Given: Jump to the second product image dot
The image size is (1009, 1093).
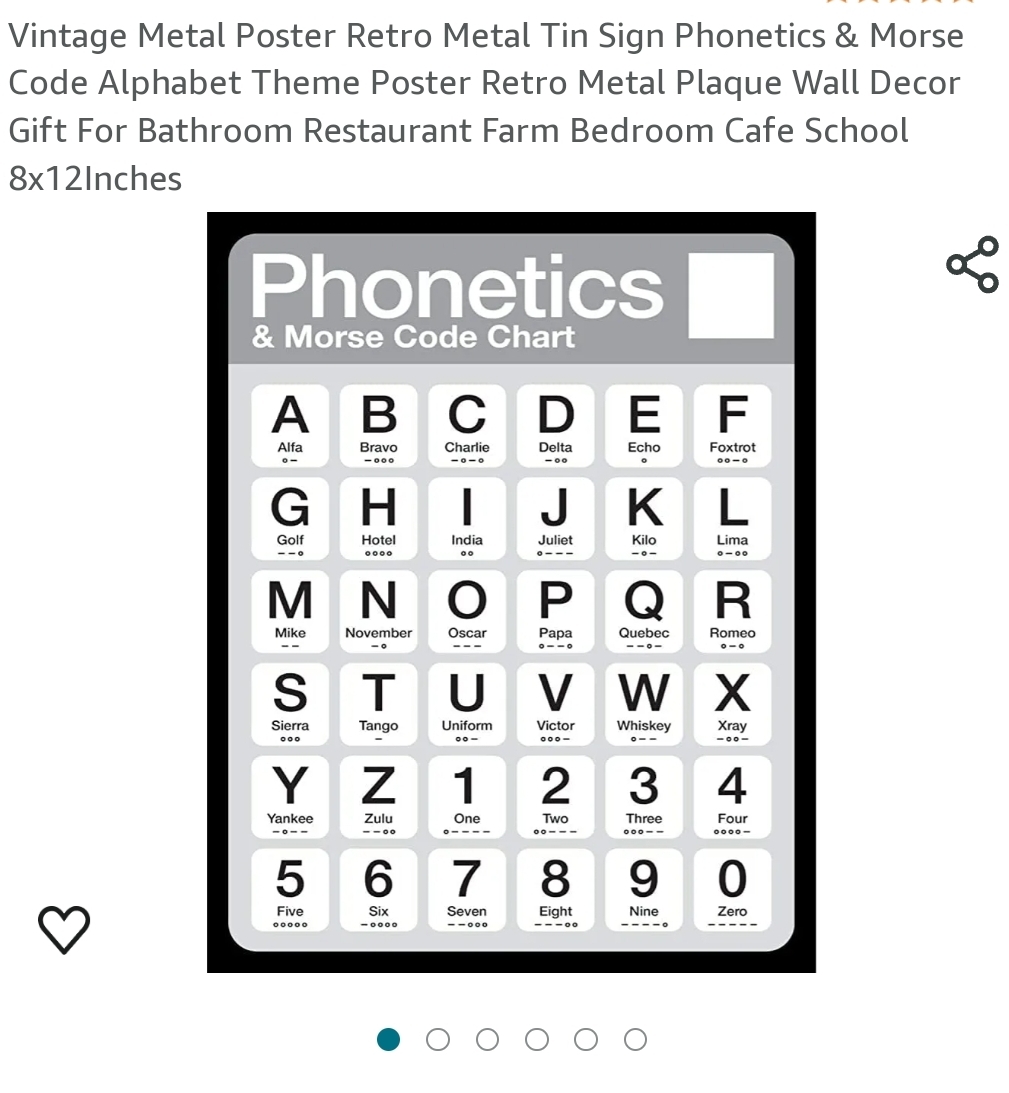Looking at the screenshot, I should pos(438,1040).
